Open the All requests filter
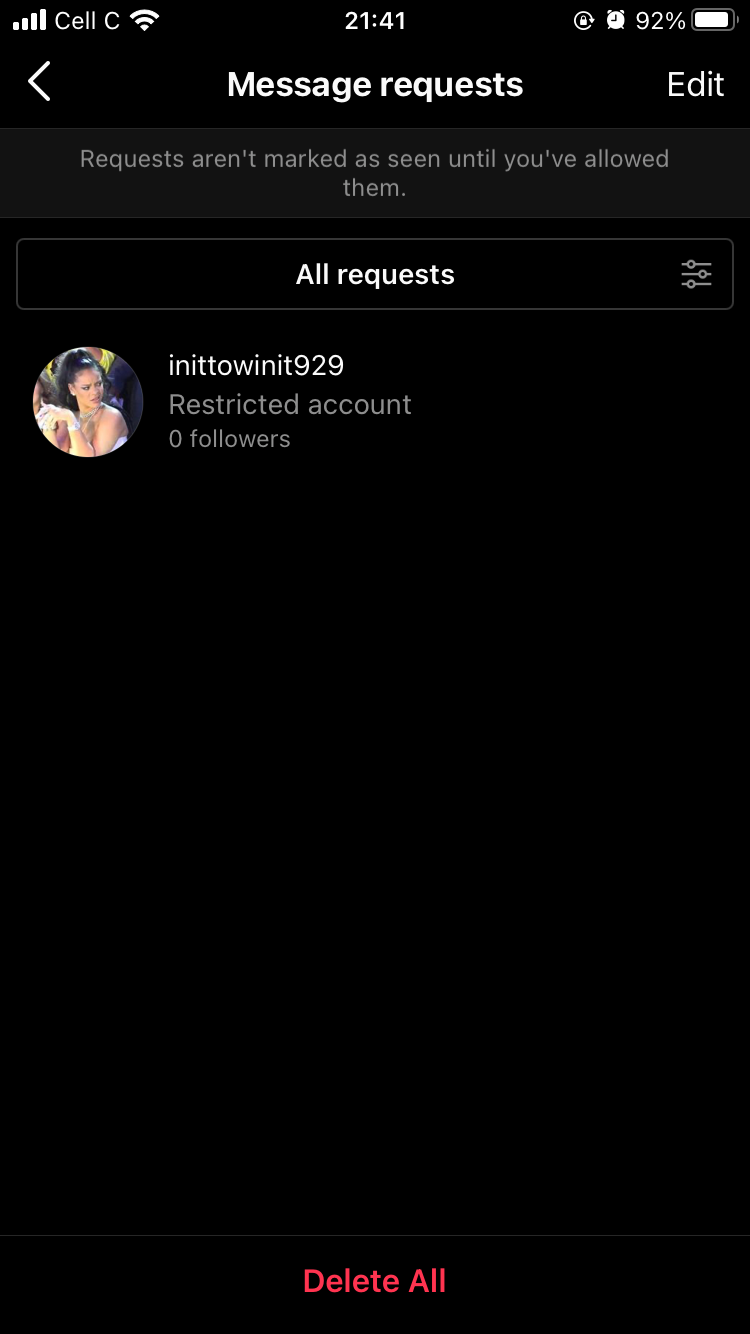 (x=375, y=274)
